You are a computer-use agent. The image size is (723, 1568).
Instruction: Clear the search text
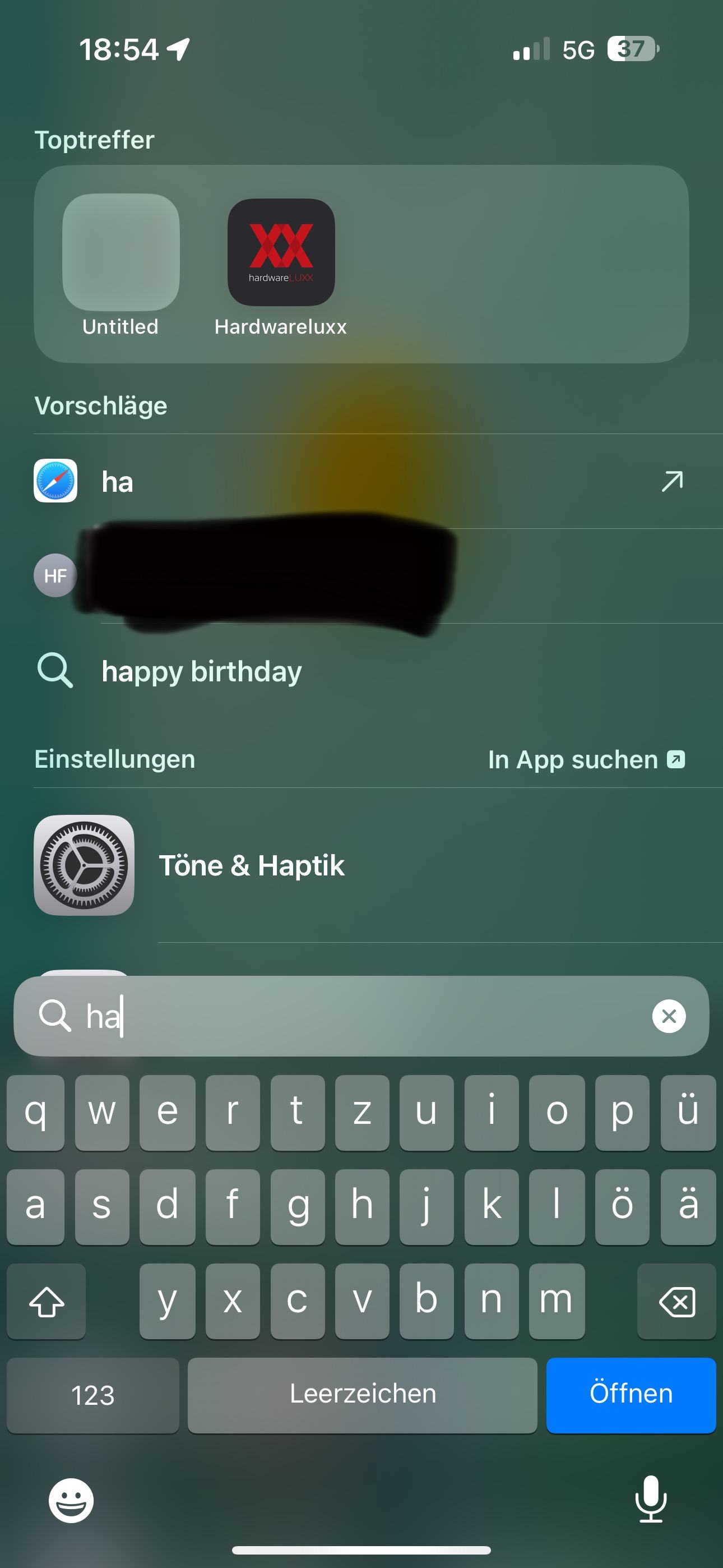coord(668,1016)
